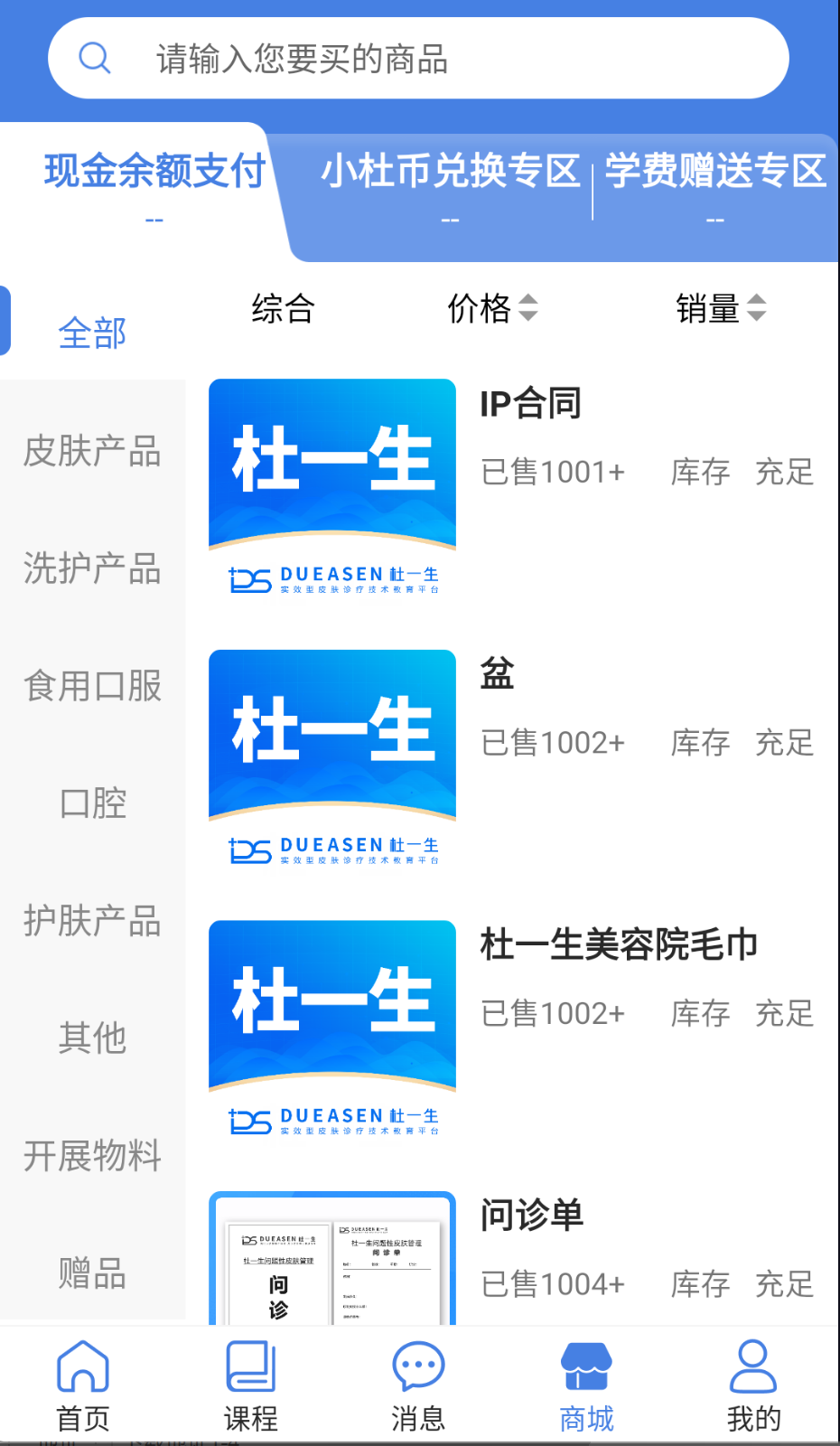
Task: Open the 我的 profile tab
Action: (753, 1385)
